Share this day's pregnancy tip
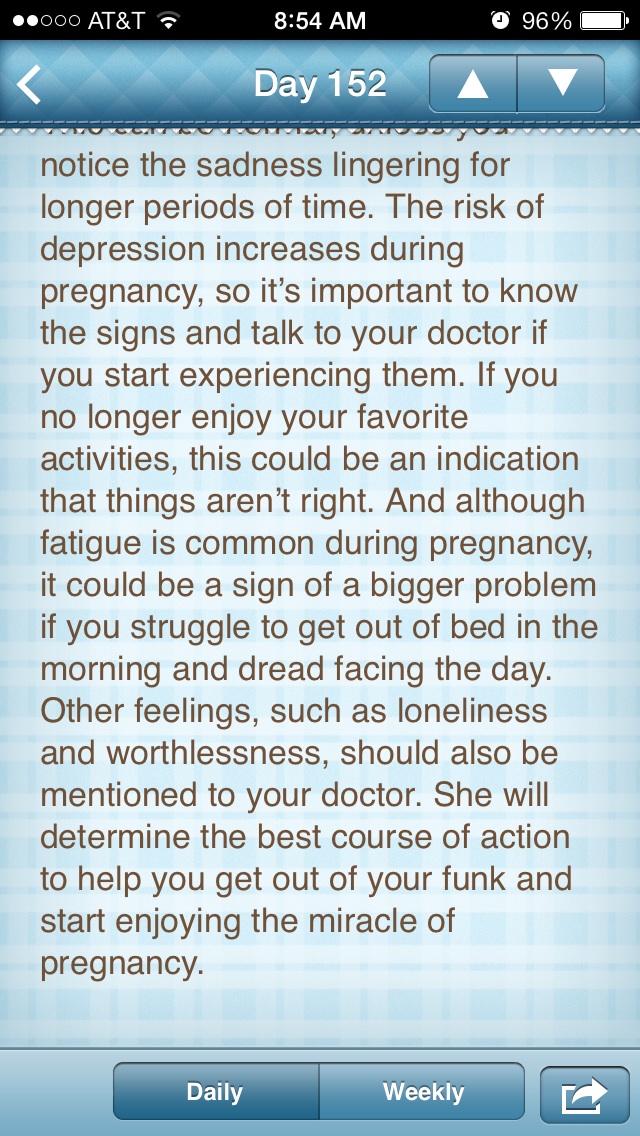The image size is (640, 1136). [585, 1094]
